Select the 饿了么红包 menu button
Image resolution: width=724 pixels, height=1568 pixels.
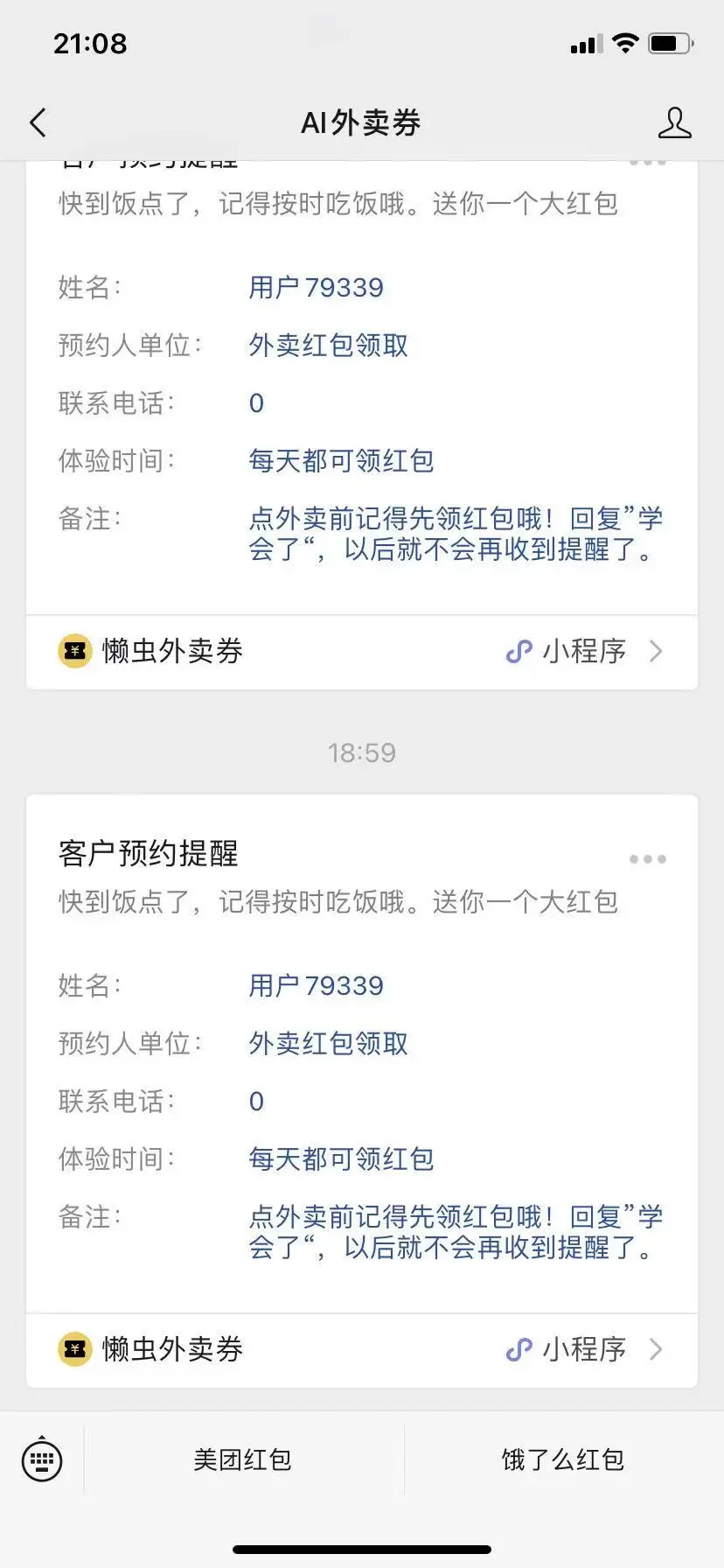tap(563, 1459)
